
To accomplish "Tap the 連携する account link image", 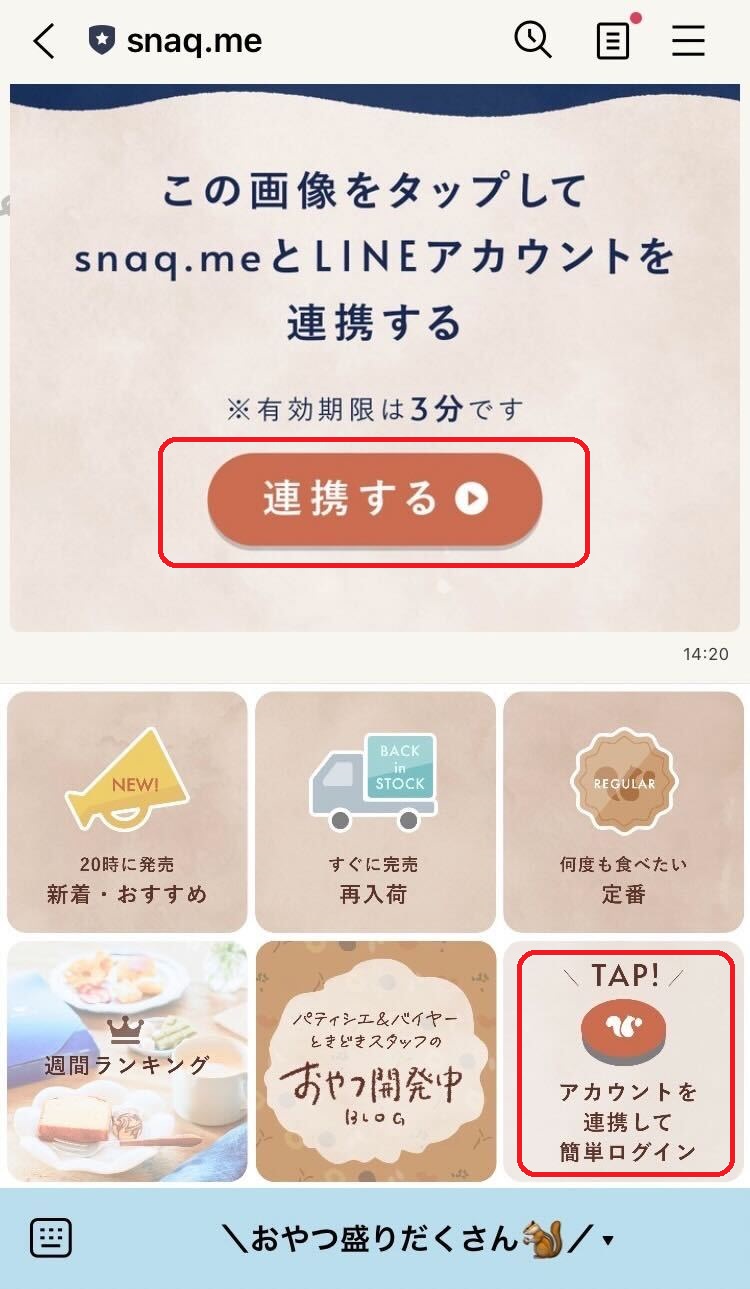I will 374,498.
